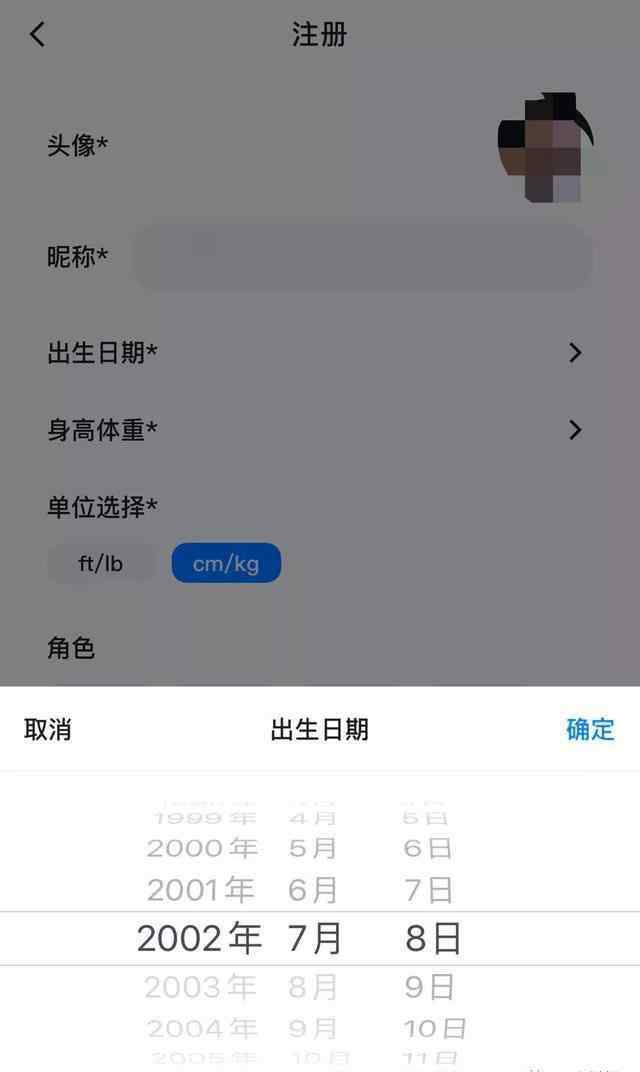This screenshot has width=640, height=1072.
Task: Select the cm/kg unit option
Action: [226, 563]
